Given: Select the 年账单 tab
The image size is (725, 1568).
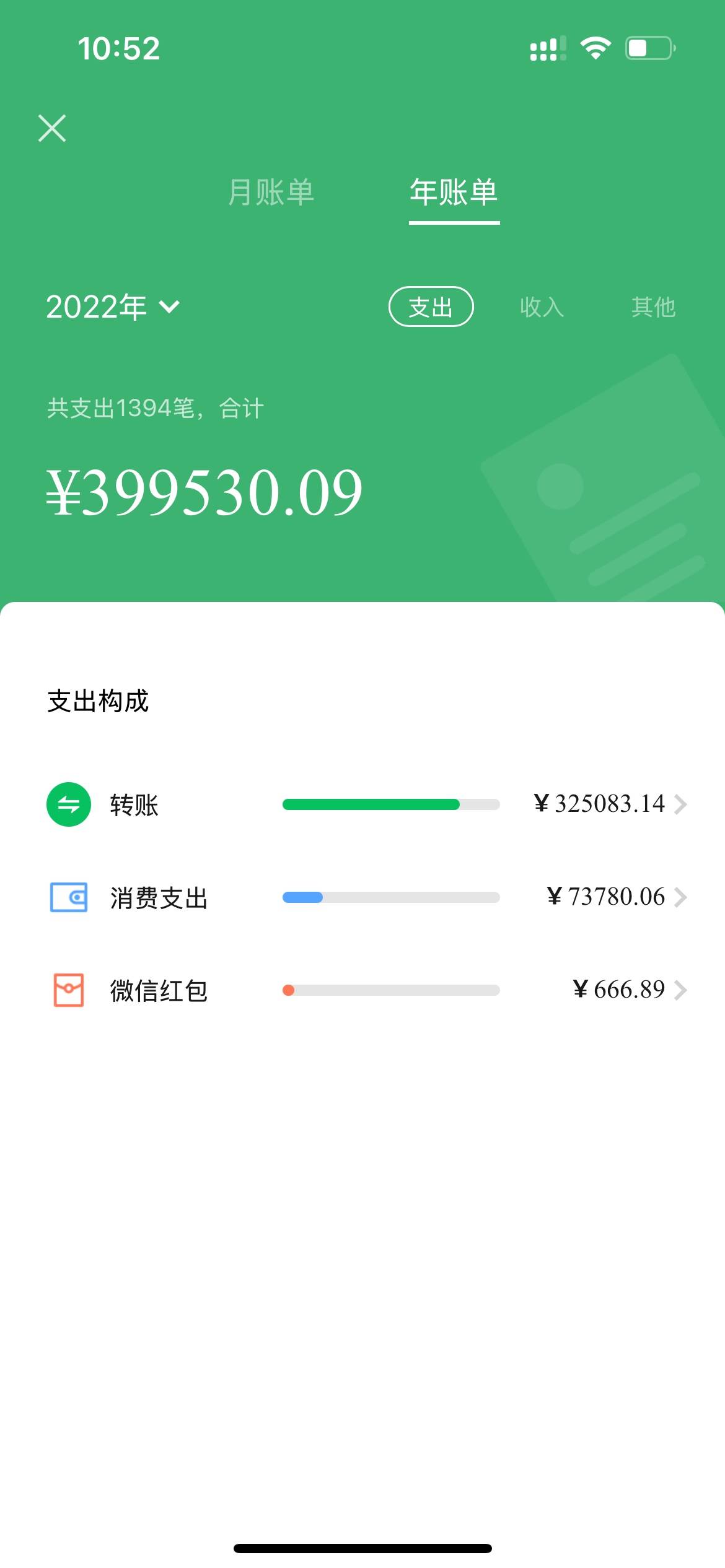Looking at the screenshot, I should click(454, 192).
